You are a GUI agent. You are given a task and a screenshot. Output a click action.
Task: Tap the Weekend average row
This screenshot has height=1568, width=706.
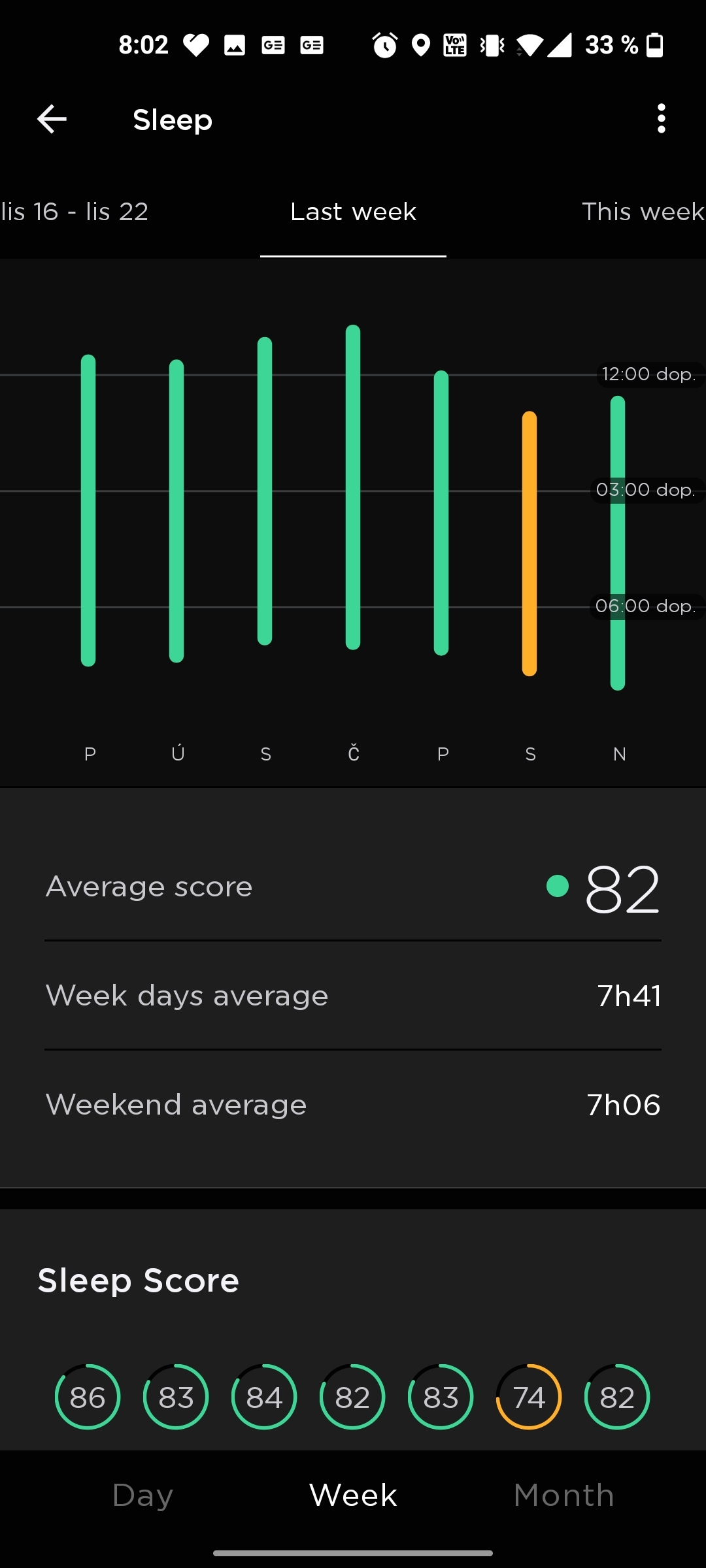point(353,1104)
